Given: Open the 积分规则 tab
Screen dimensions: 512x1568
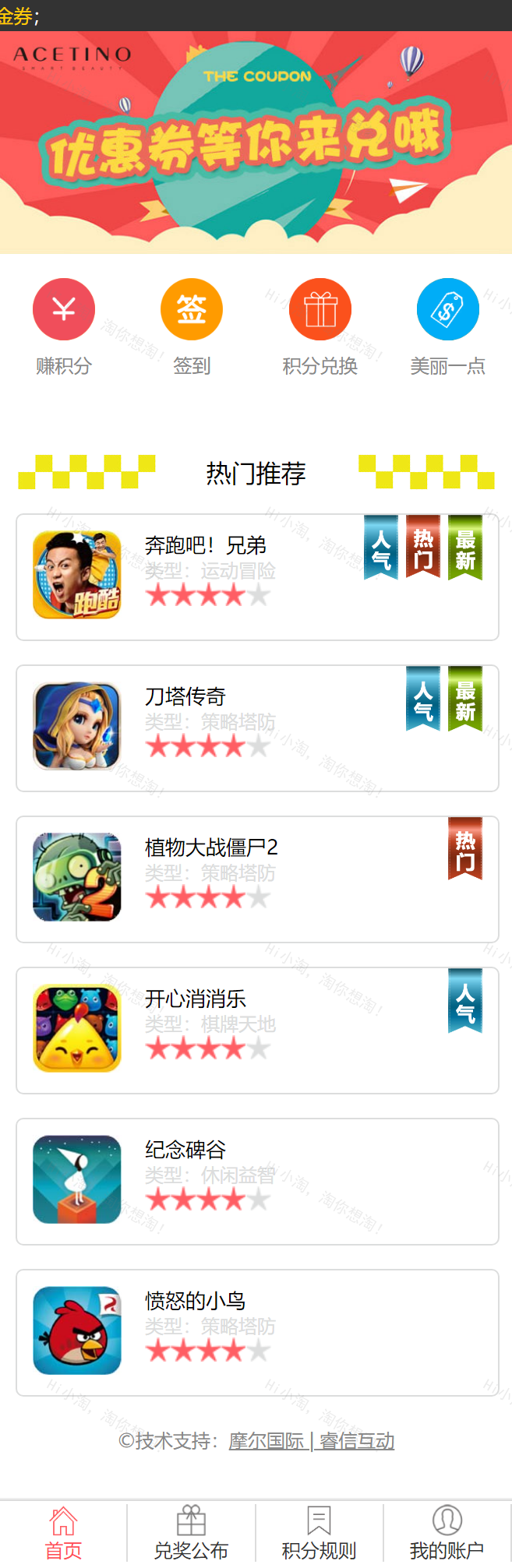Looking at the screenshot, I should point(319,1533).
